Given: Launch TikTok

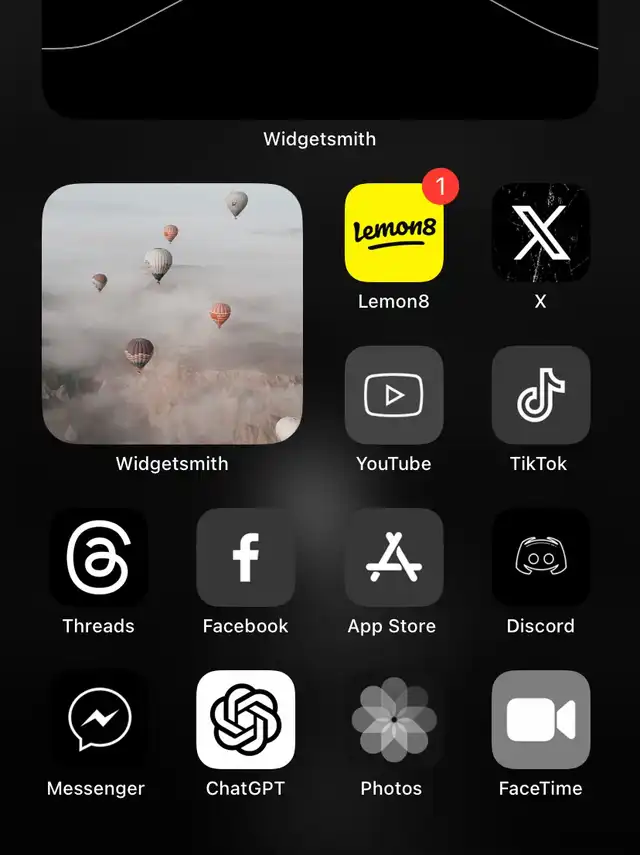Looking at the screenshot, I should 541,395.
